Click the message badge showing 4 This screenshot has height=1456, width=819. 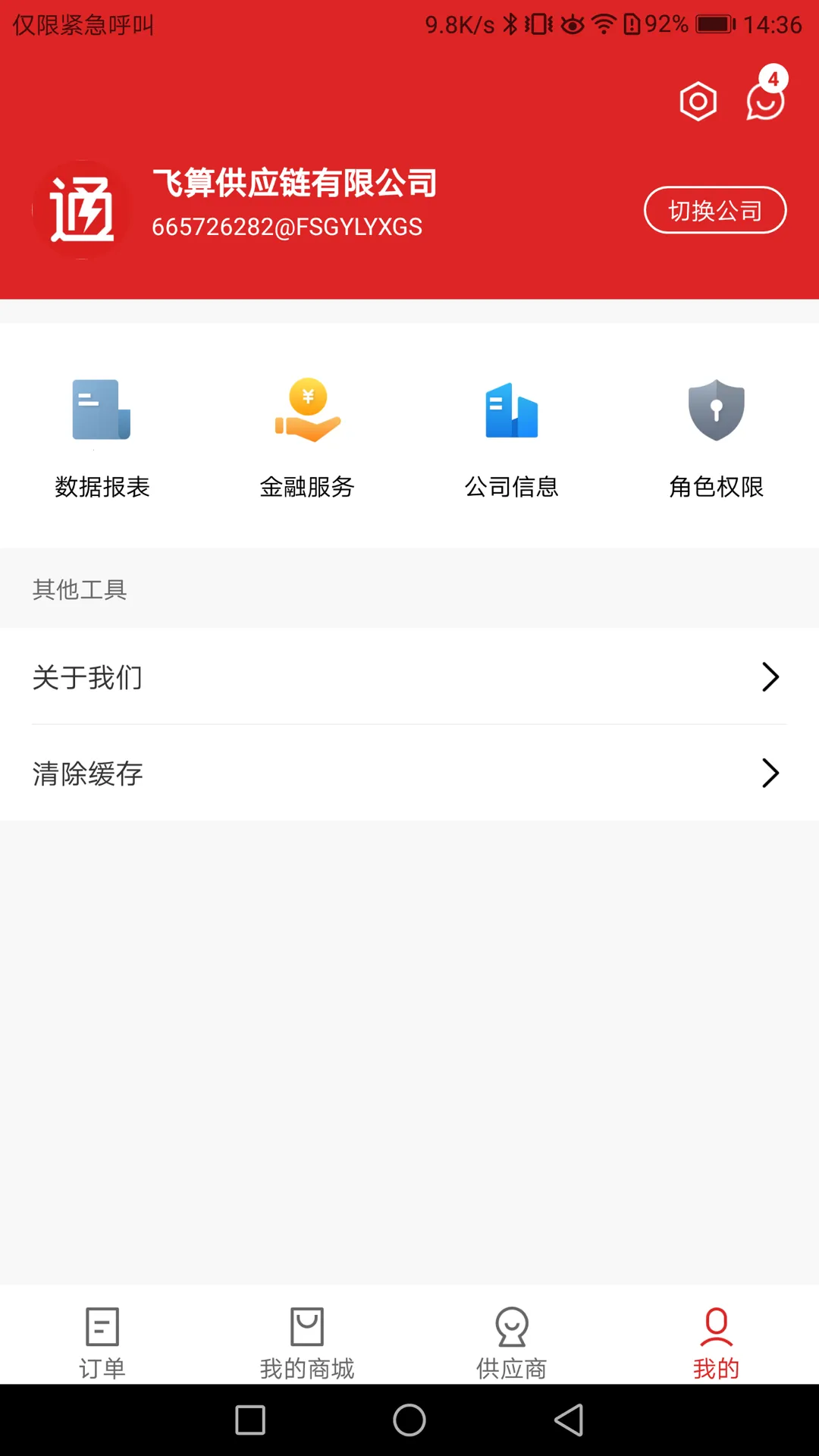(x=773, y=77)
